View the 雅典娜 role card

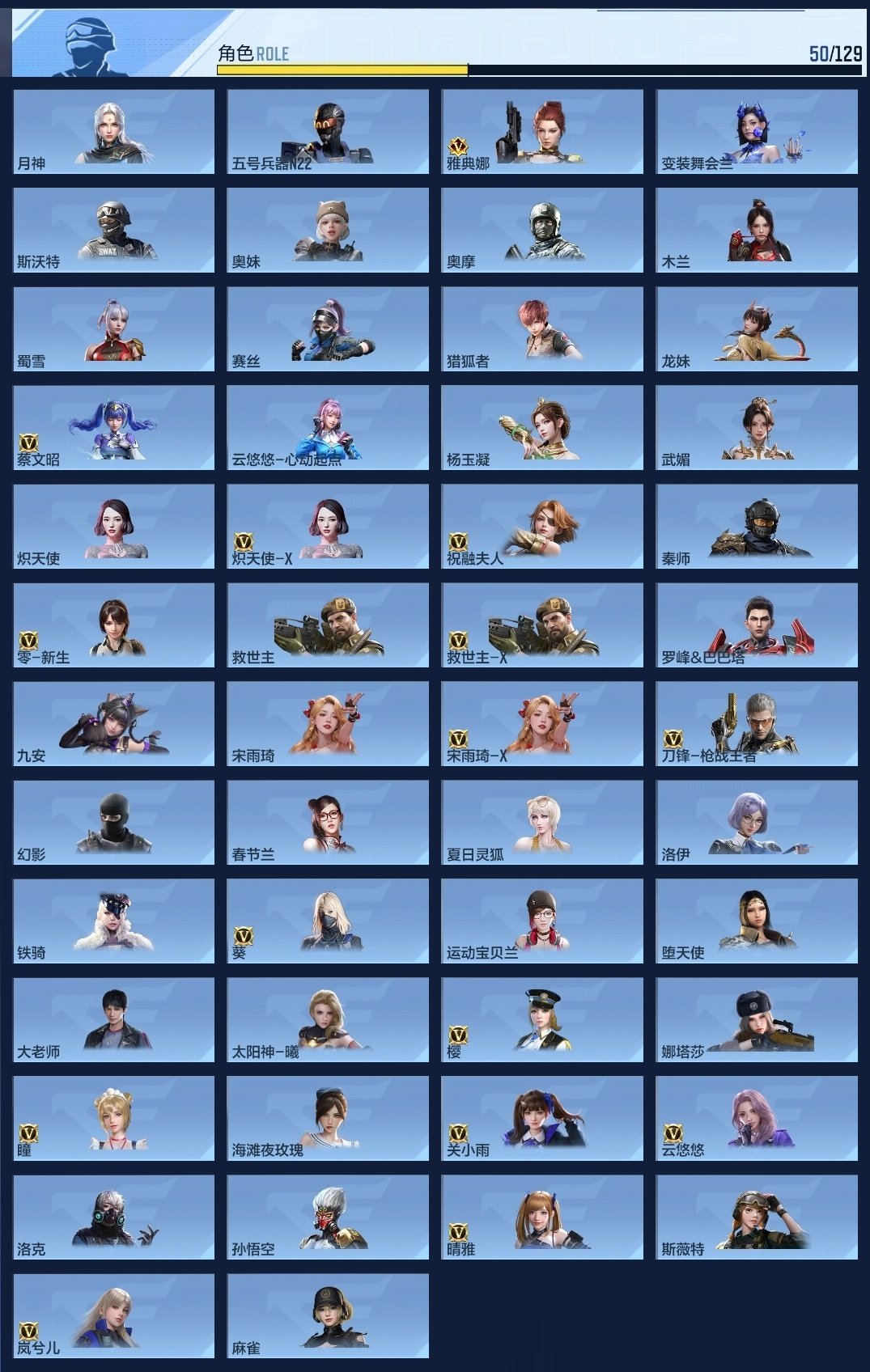coord(542,131)
